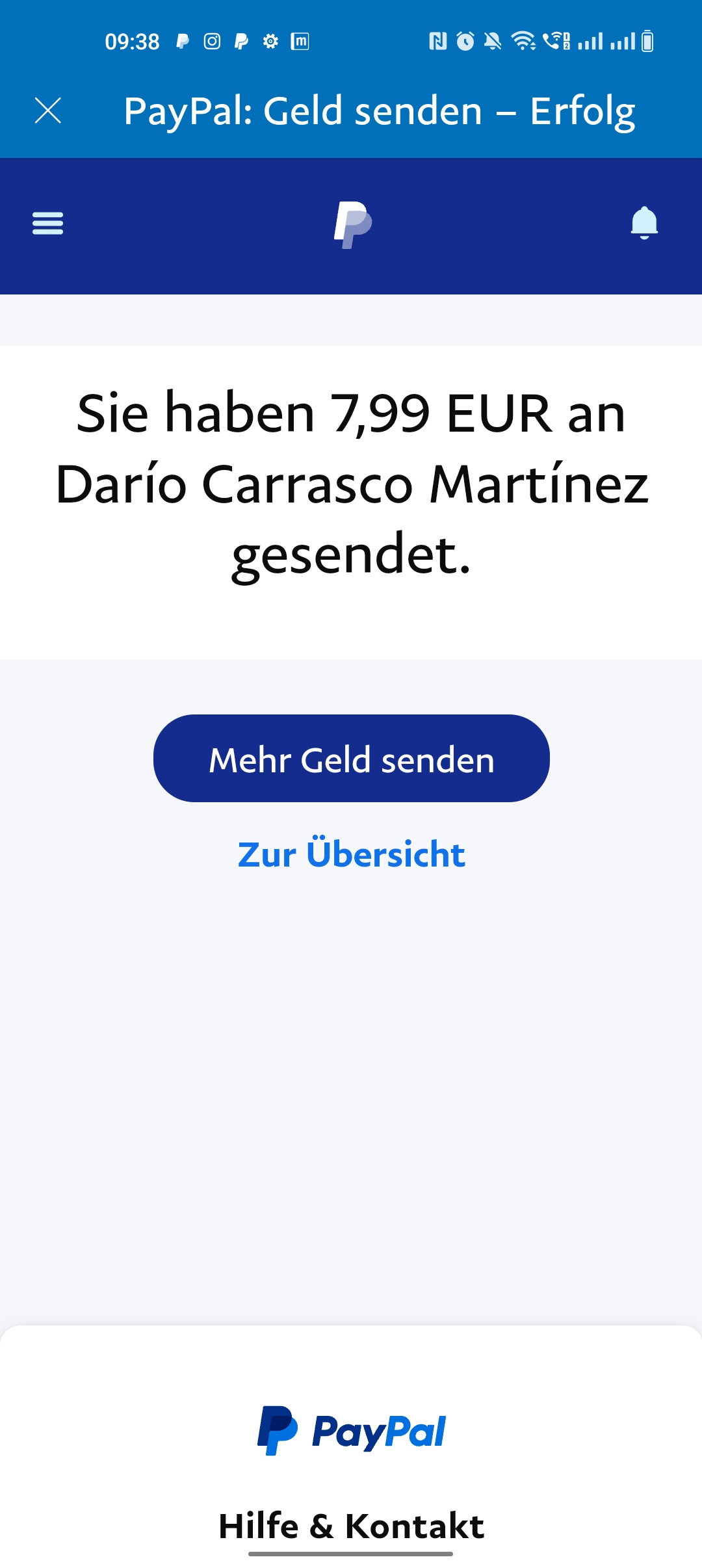Open Hilfe & Kontakt
The height and width of the screenshot is (1568, 702).
click(351, 1526)
